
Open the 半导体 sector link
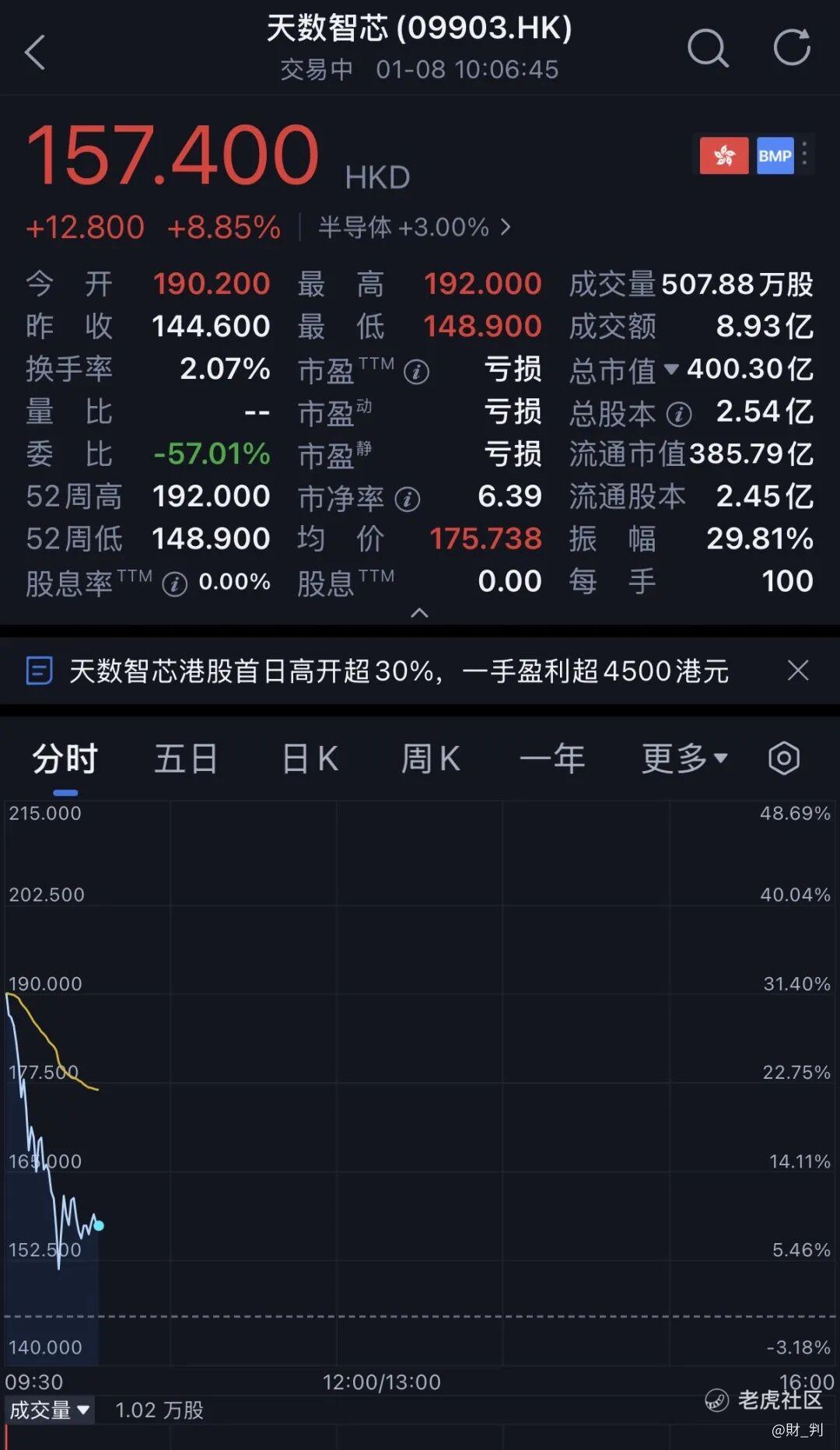[x=414, y=227]
